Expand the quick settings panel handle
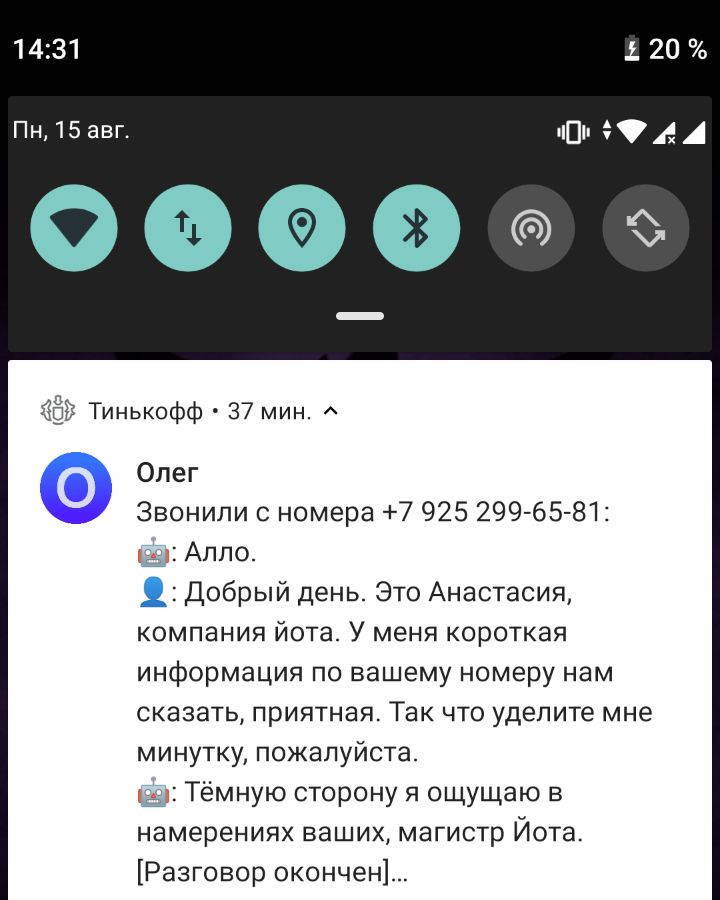720x900 pixels. (360, 316)
